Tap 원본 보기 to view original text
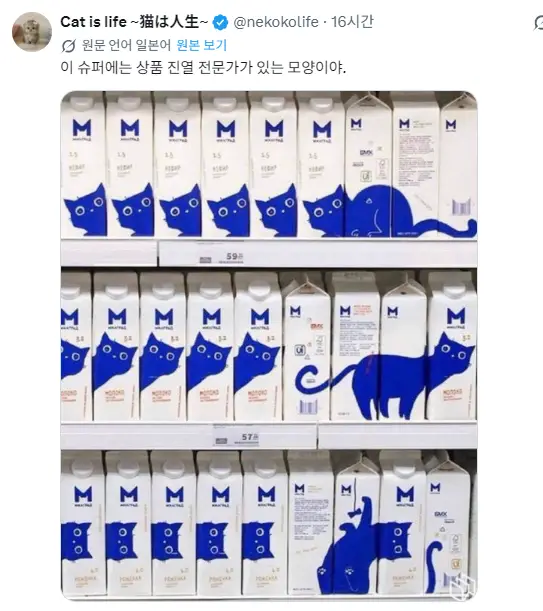The image size is (543, 611). tap(202, 45)
